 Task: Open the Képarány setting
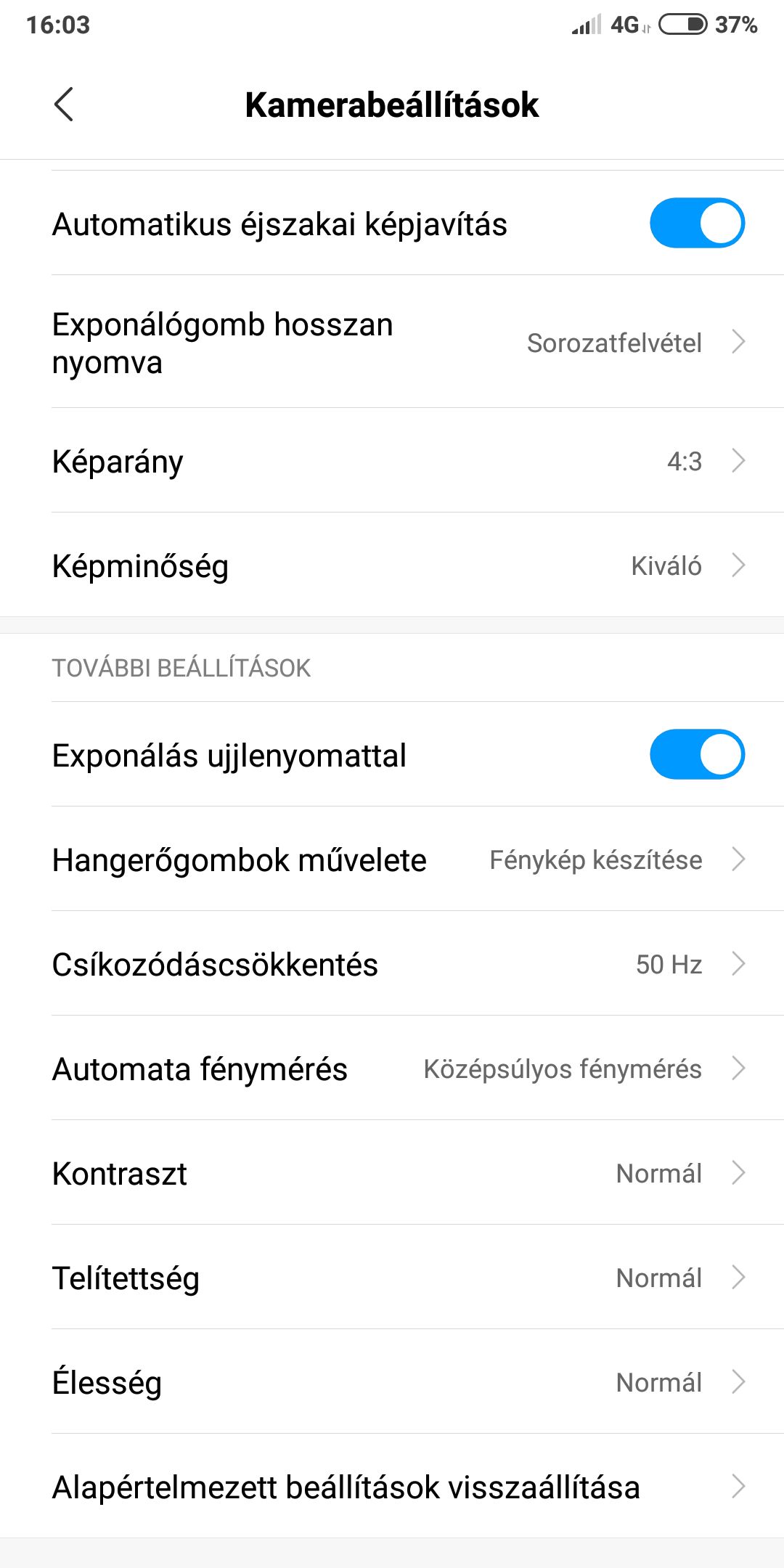coord(392,461)
